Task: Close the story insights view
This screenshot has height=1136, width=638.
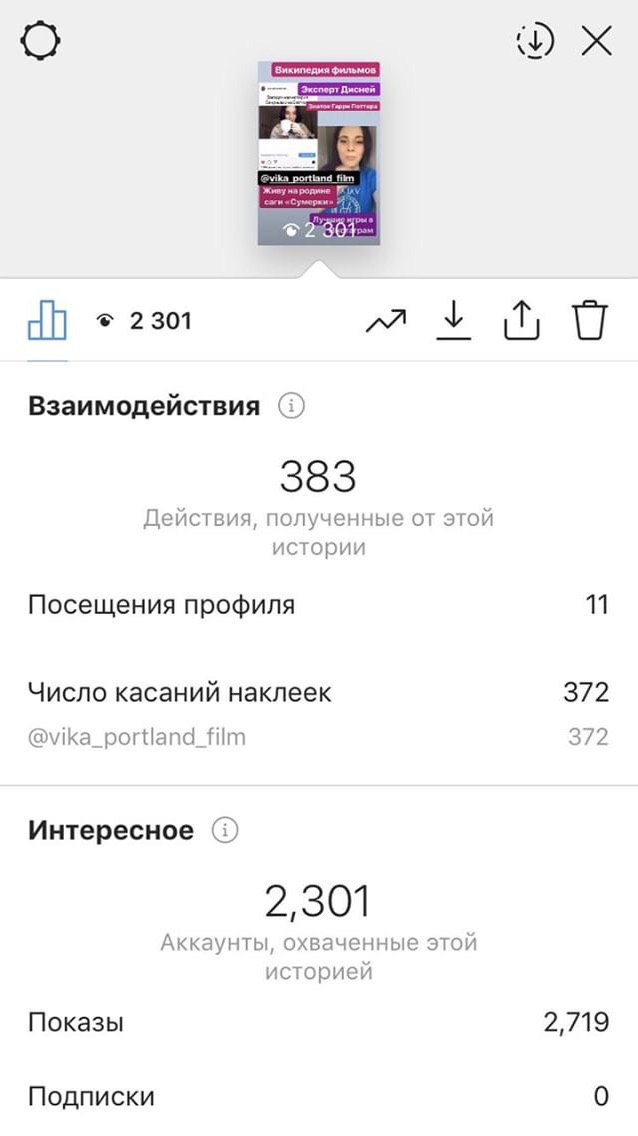Action: [x=597, y=41]
